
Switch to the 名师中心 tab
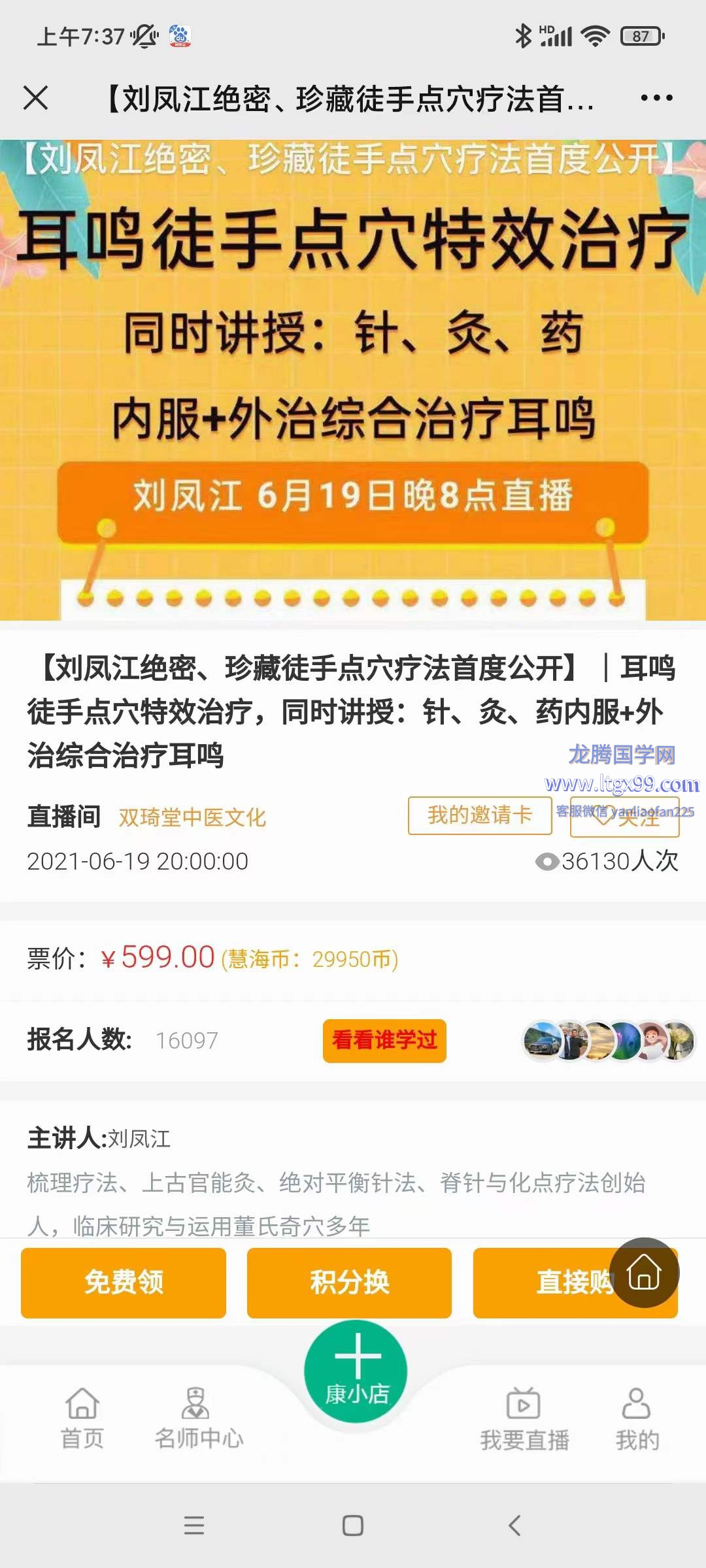pos(198,1418)
